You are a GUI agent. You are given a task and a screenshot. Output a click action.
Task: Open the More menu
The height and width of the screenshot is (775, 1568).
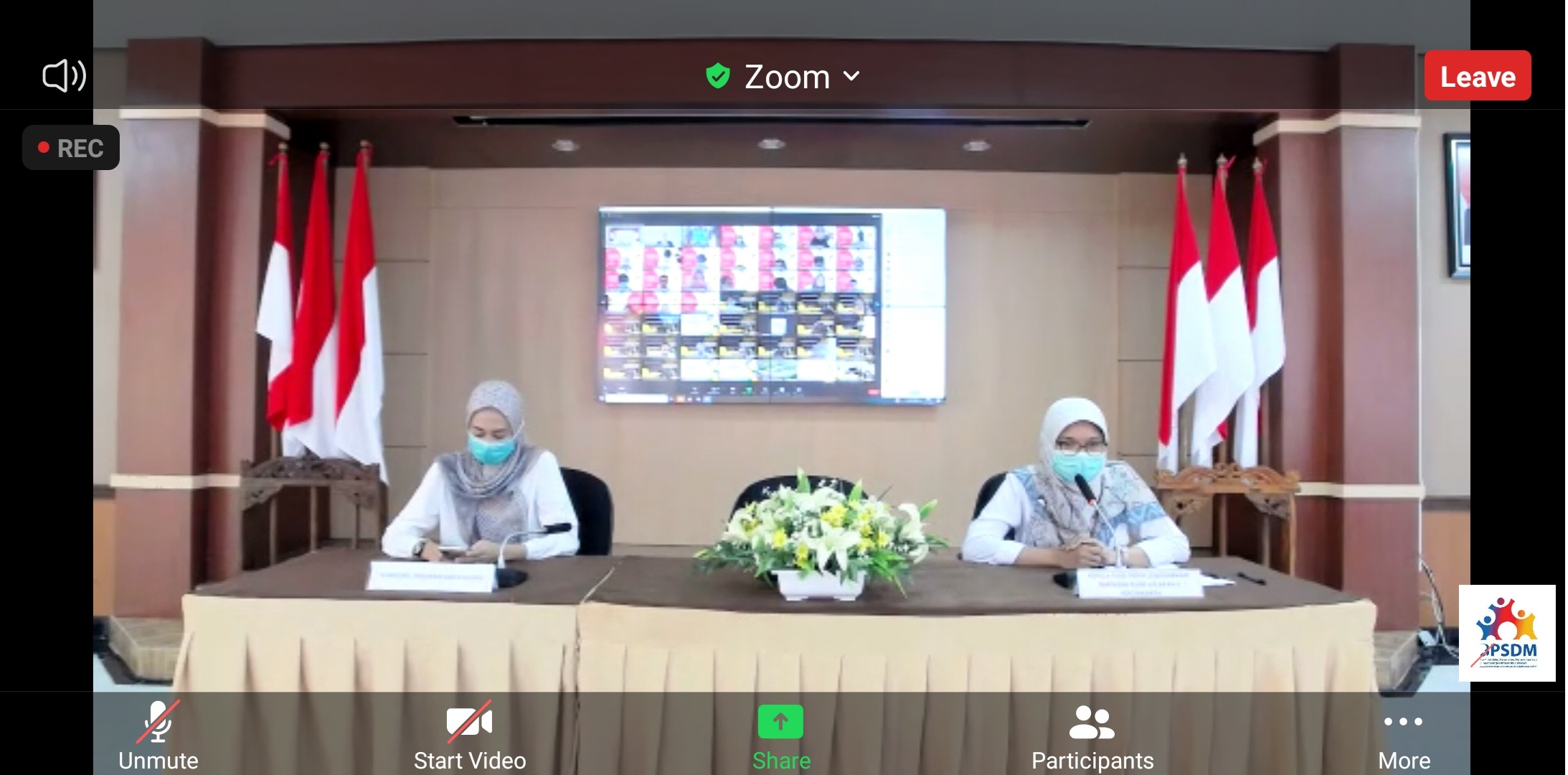(x=1404, y=736)
